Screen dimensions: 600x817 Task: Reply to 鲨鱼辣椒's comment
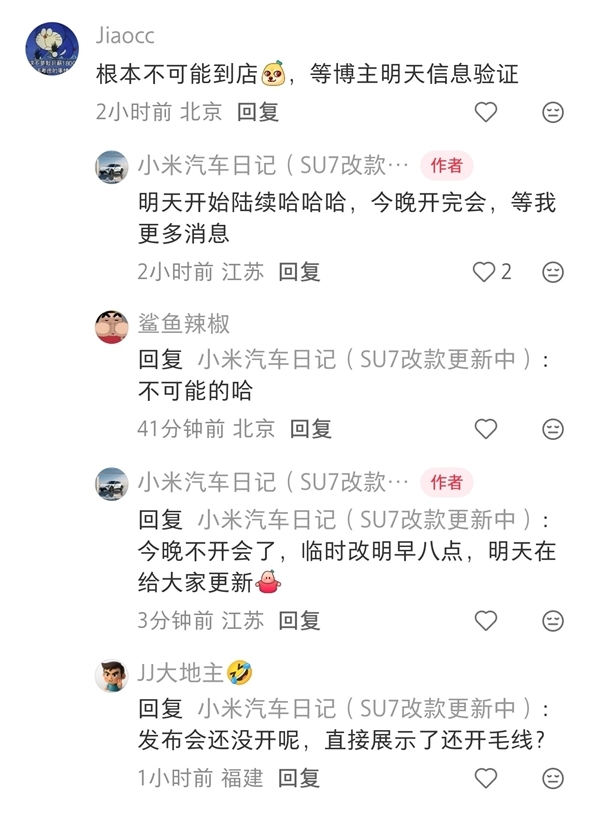click(x=310, y=429)
